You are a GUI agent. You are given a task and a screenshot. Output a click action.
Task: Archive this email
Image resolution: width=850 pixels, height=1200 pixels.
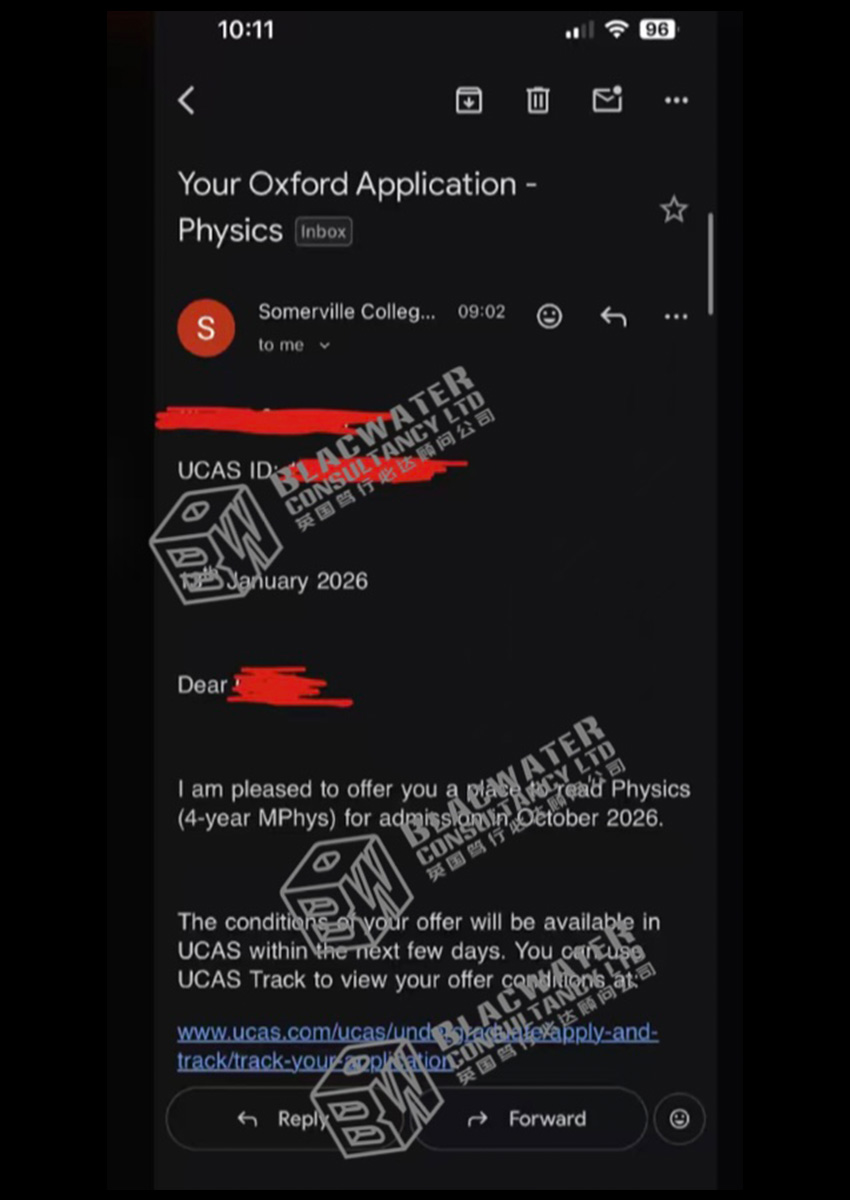[x=468, y=100]
